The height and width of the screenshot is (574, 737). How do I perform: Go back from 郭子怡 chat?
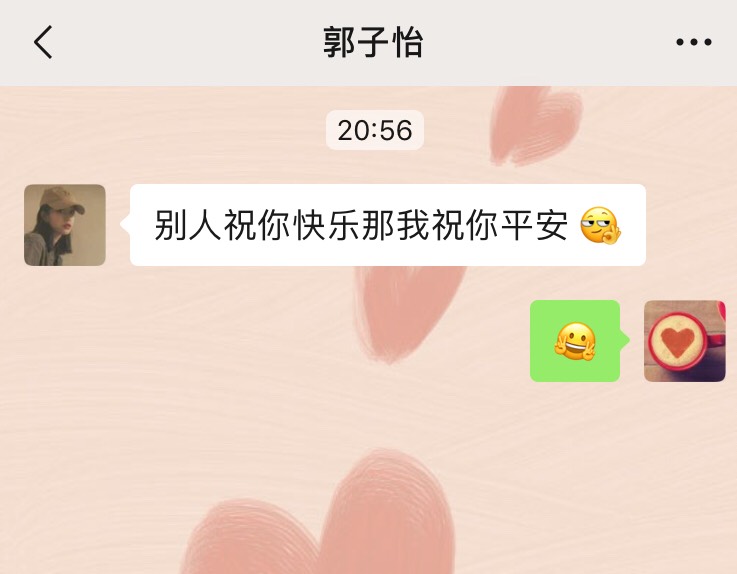(43, 43)
